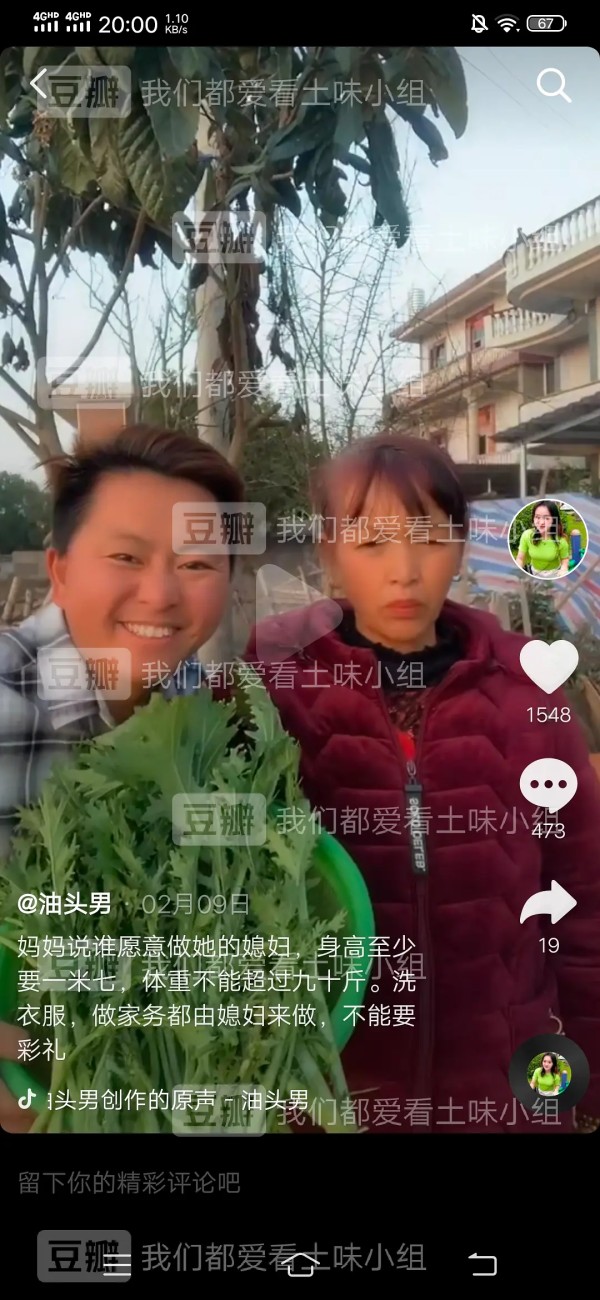Open the comments bubble showing 473
600x1300 pixels.
548,786
